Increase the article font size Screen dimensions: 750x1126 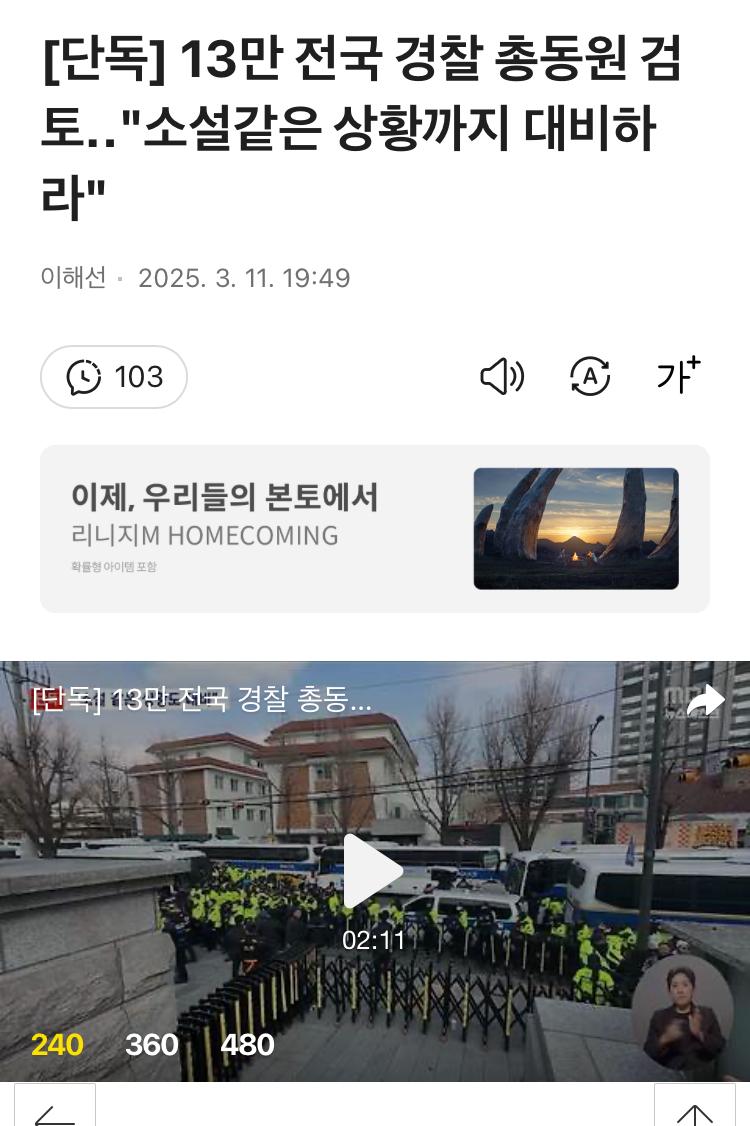[678, 376]
